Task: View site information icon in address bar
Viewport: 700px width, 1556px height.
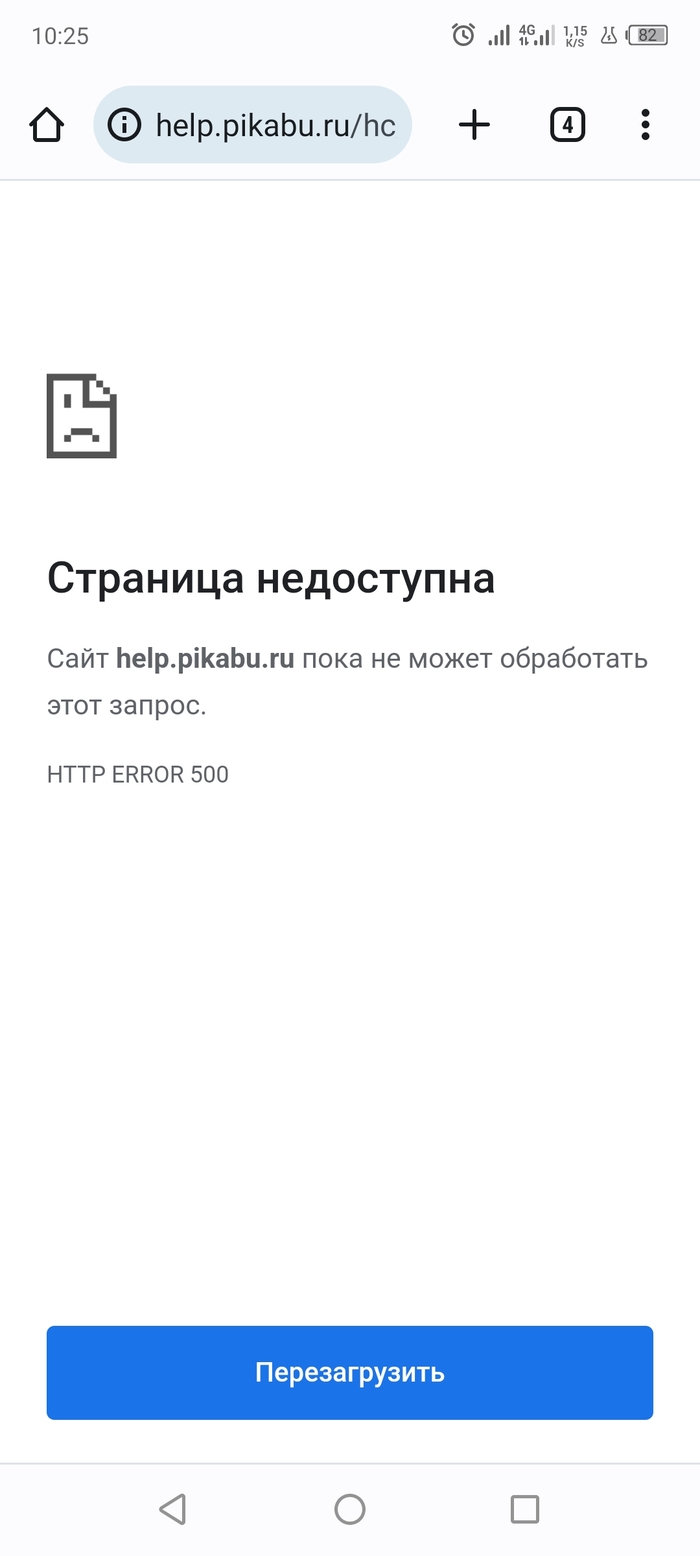Action: click(124, 125)
